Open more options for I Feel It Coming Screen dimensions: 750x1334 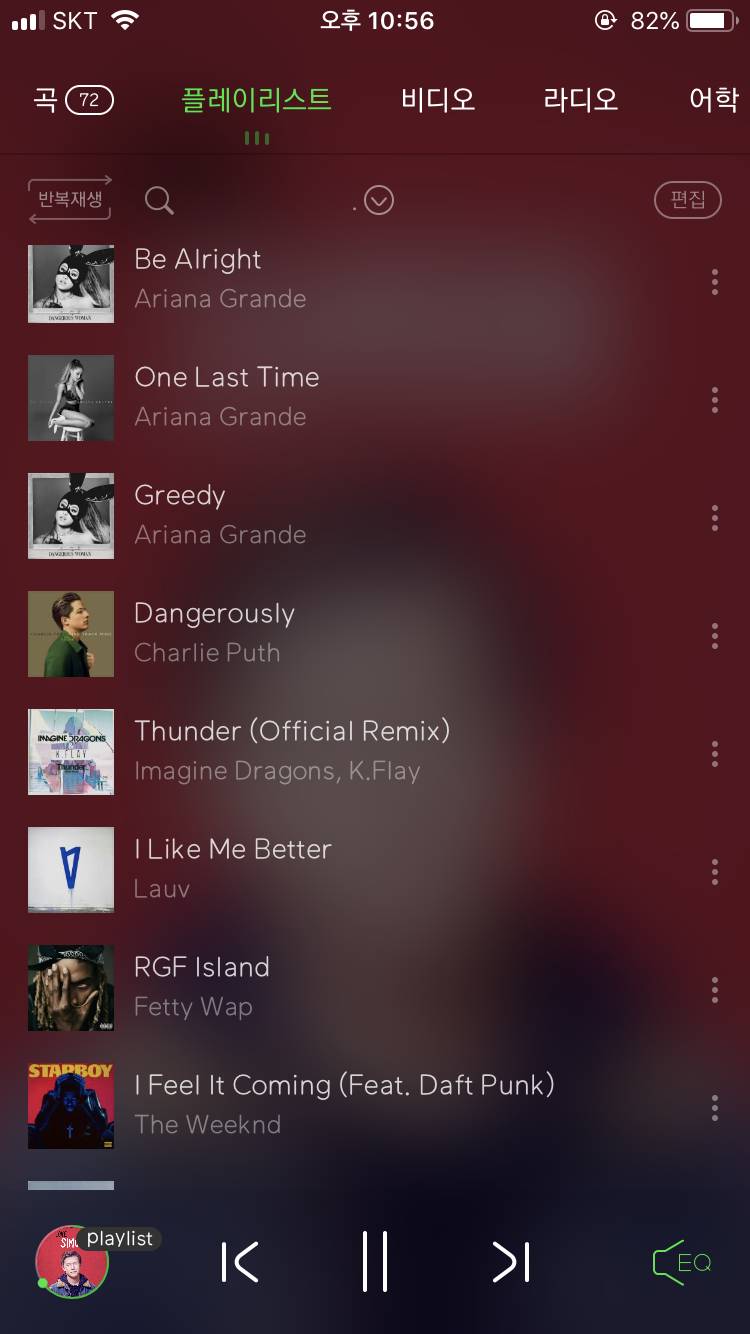coord(714,1108)
